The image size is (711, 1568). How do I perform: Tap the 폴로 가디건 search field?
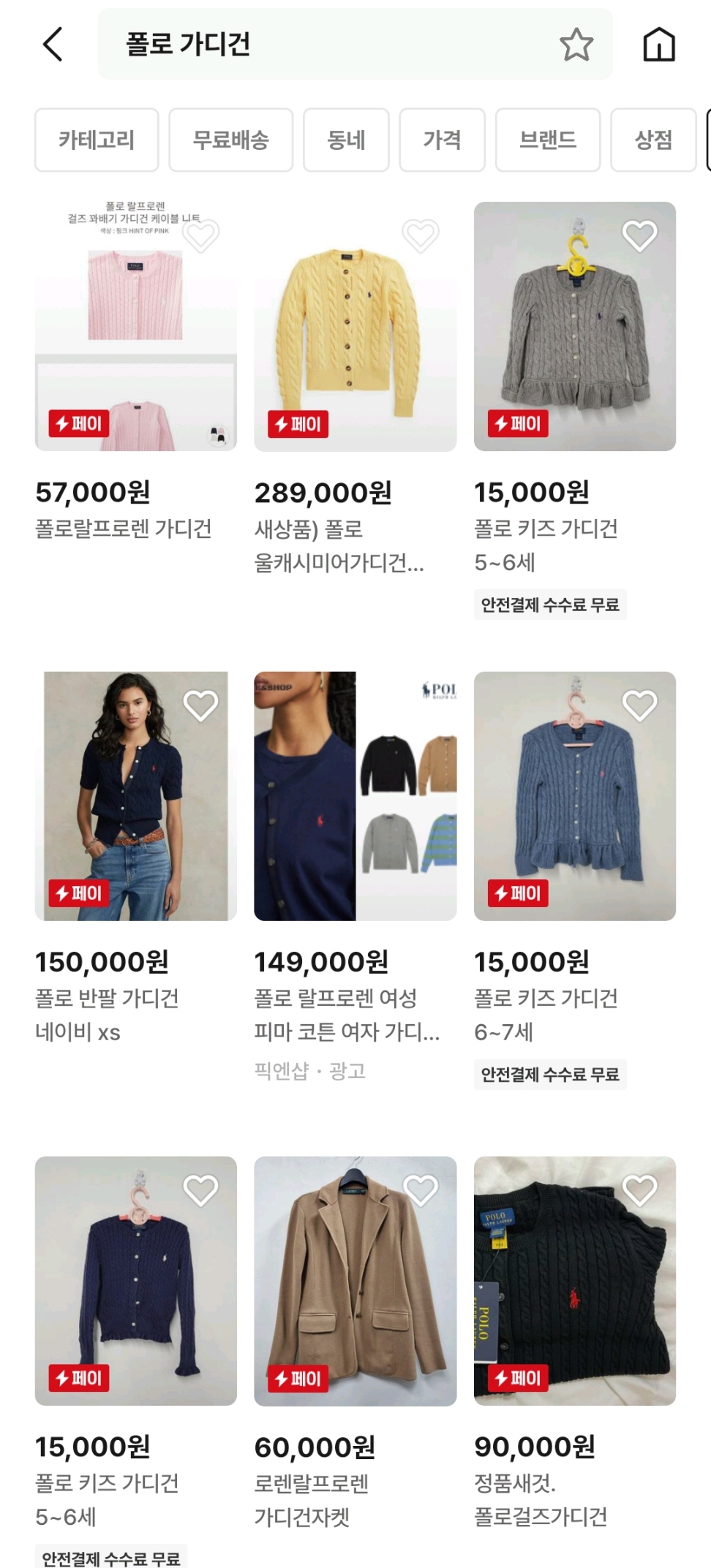[322, 45]
